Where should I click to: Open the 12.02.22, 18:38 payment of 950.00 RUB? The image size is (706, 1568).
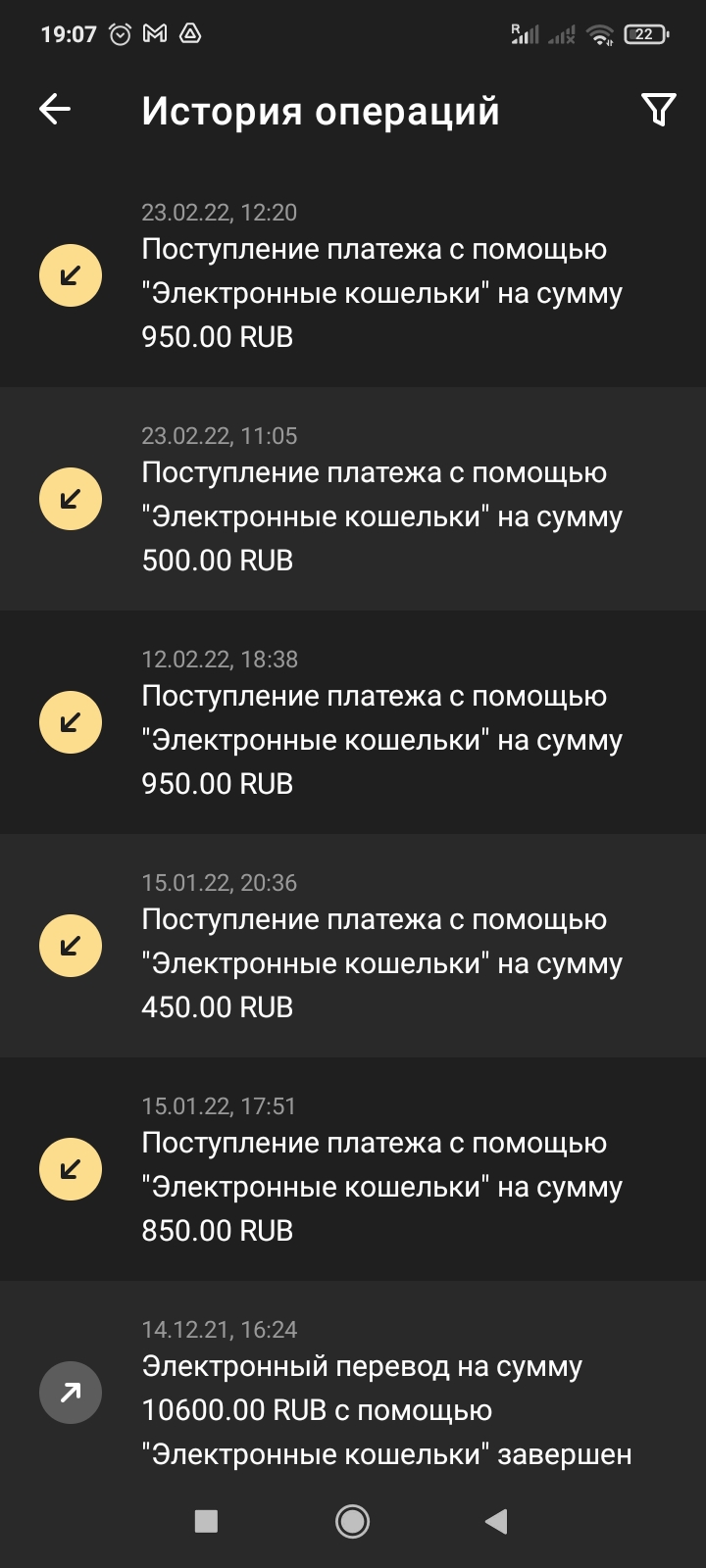[x=382, y=739]
